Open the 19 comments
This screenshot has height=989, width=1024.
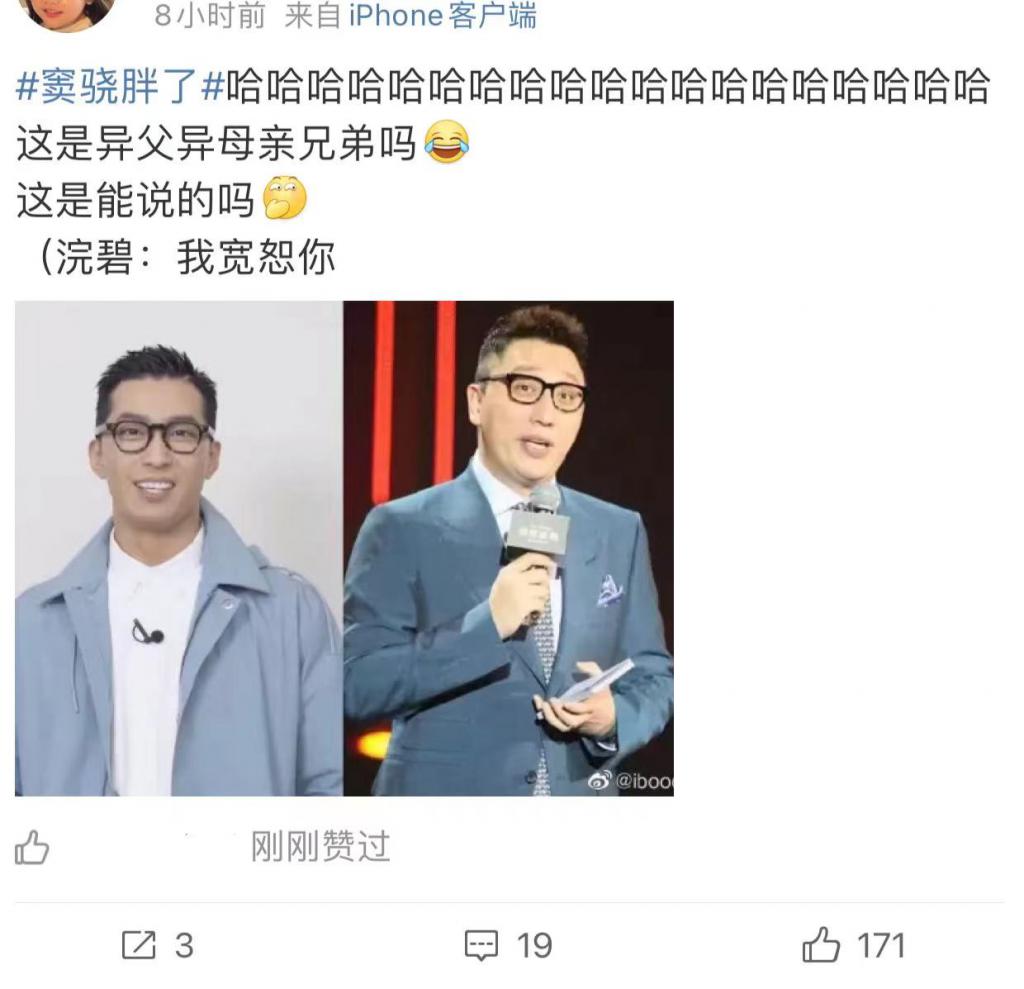click(508, 945)
